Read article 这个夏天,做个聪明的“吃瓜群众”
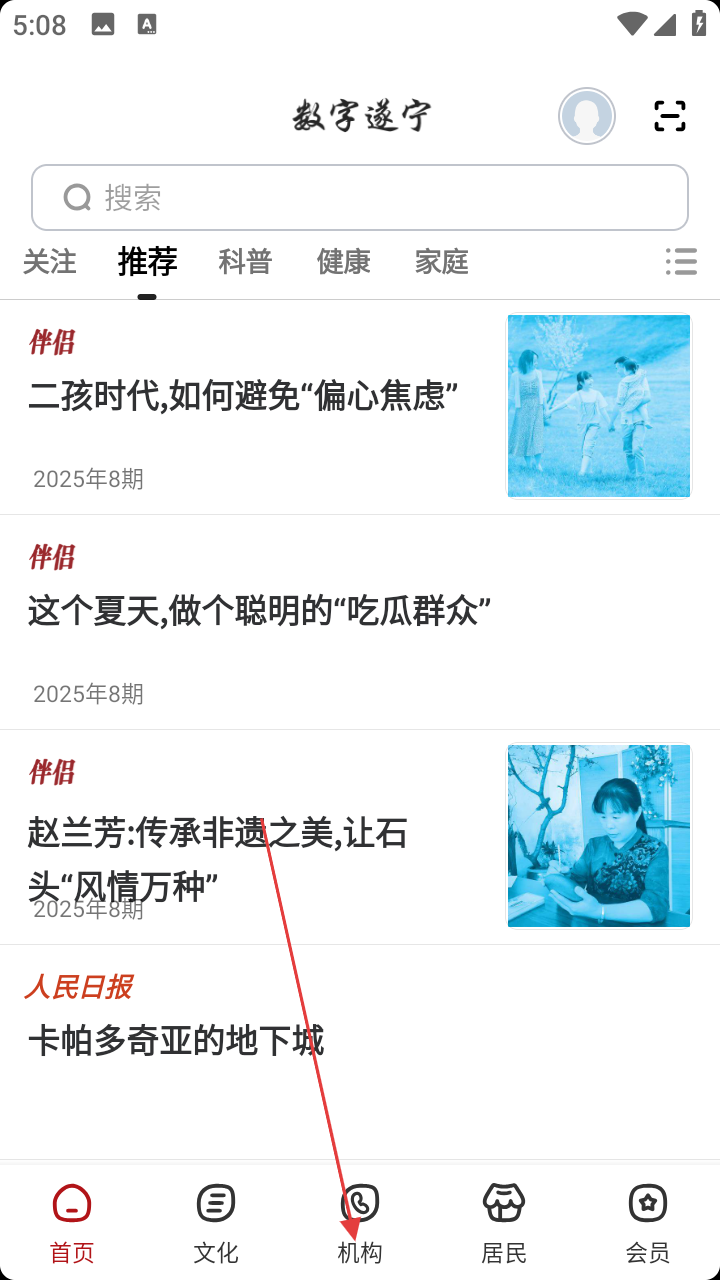 pyautogui.click(x=259, y=610)
